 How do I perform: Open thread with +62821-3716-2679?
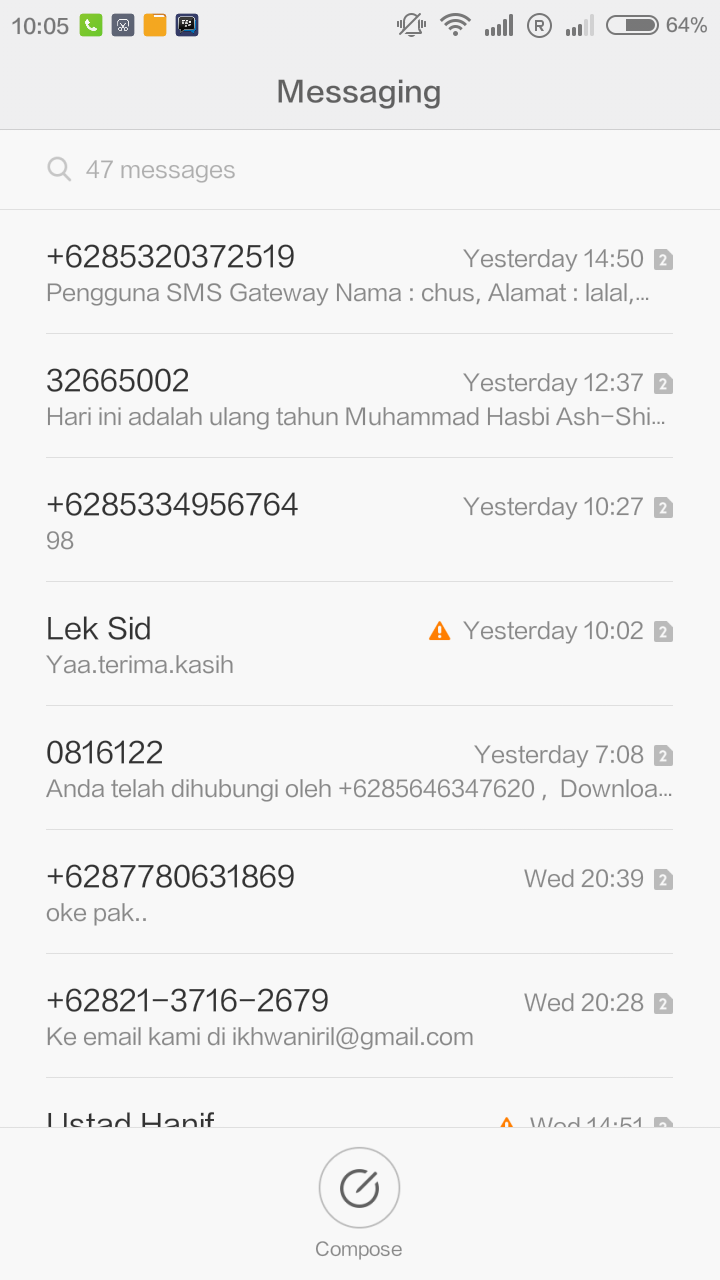[360, 1017]
